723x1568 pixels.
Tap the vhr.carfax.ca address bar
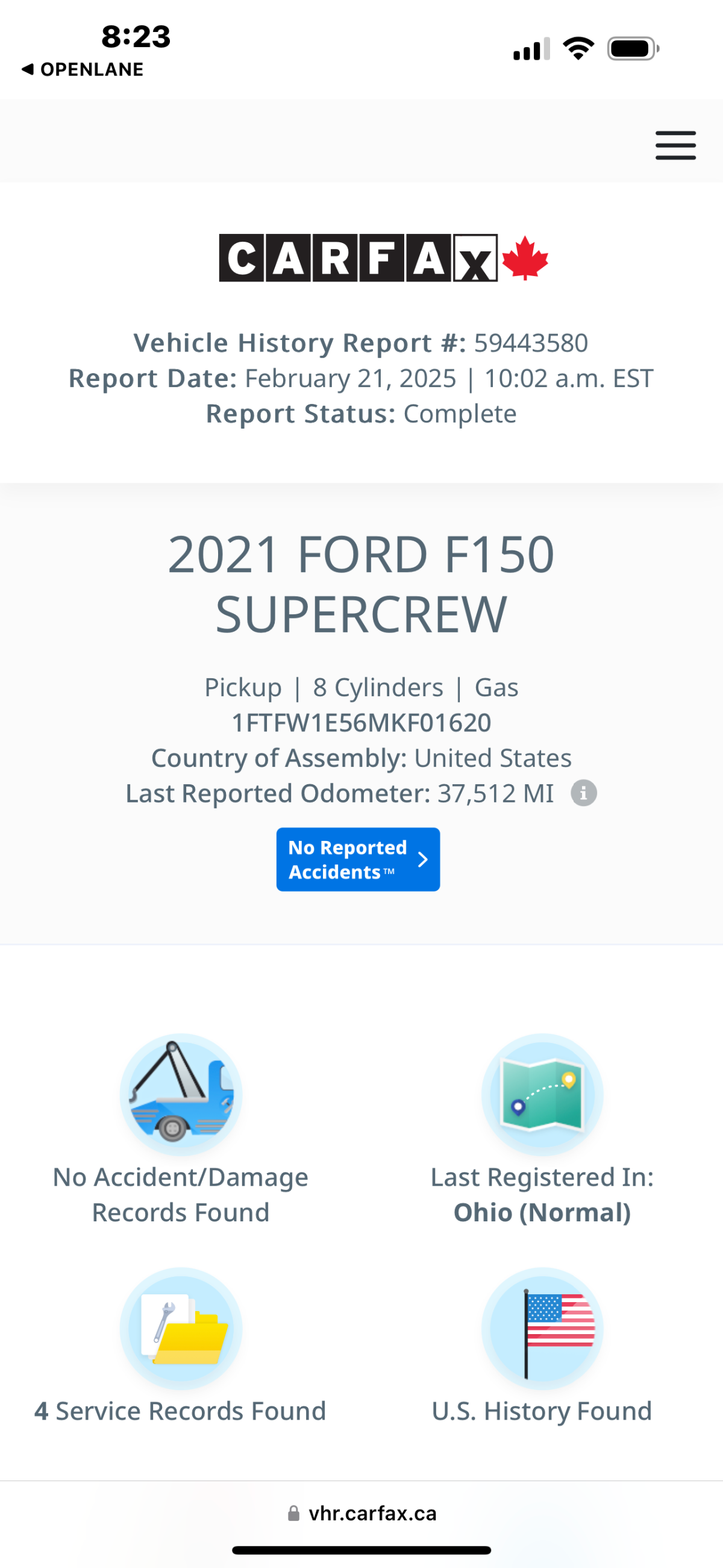(361, 1513)
